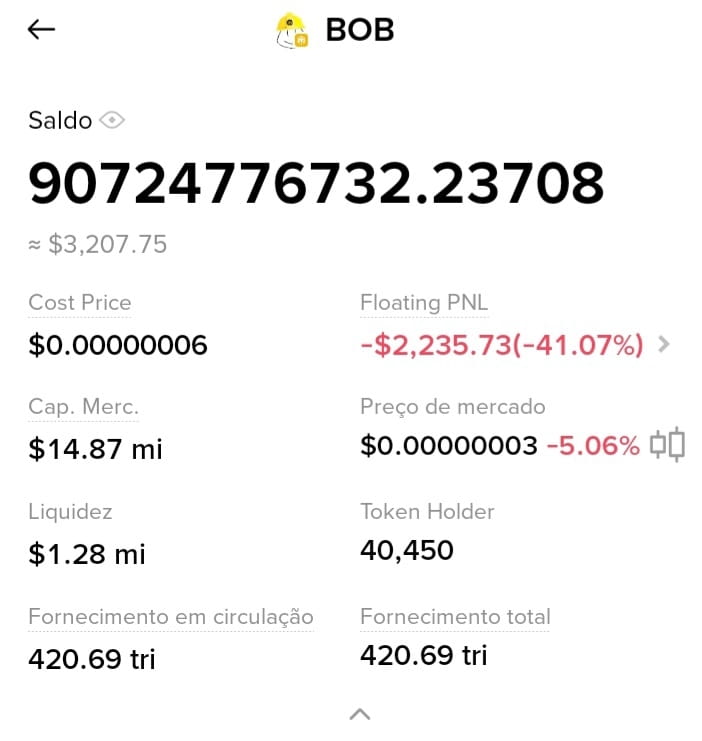Image resolution: width=702 pixels, height=741 pixels.
Task: Open Floating PNL details chevron
Action: 664,345
